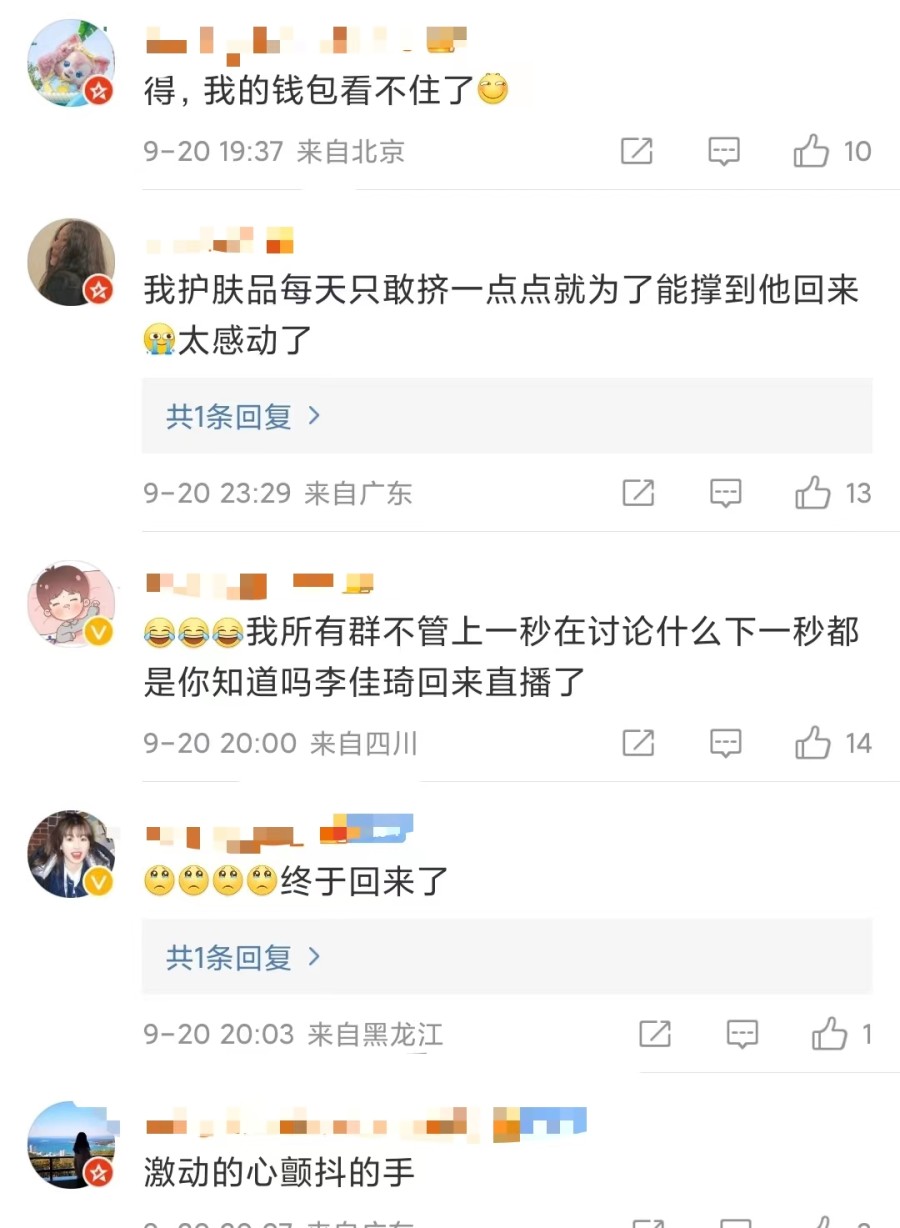Reply to the 钱包看不住了 comment
This screenshot has width=900, height=1228.
724,151
